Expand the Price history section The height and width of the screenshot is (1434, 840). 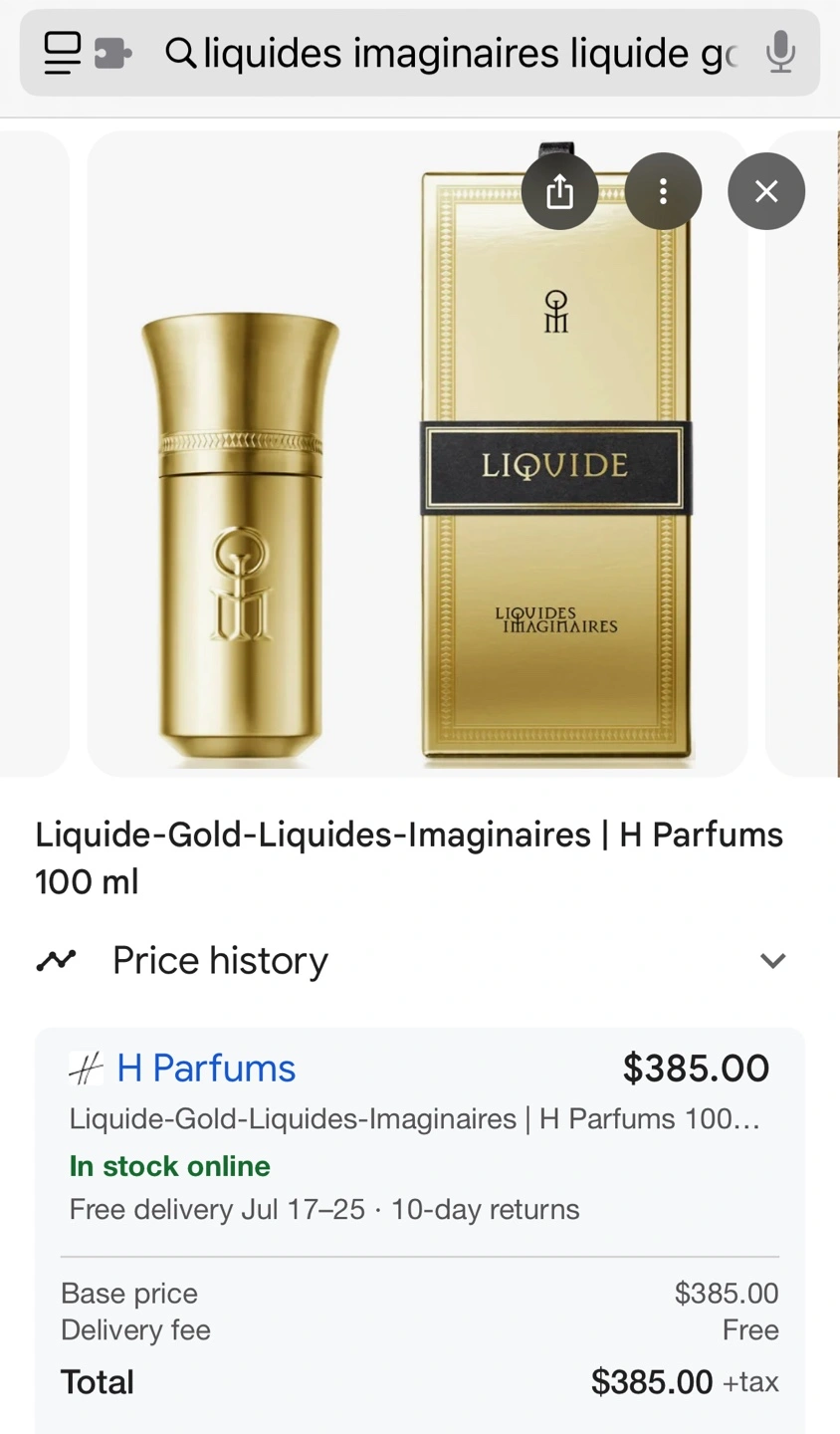point(412,961)
